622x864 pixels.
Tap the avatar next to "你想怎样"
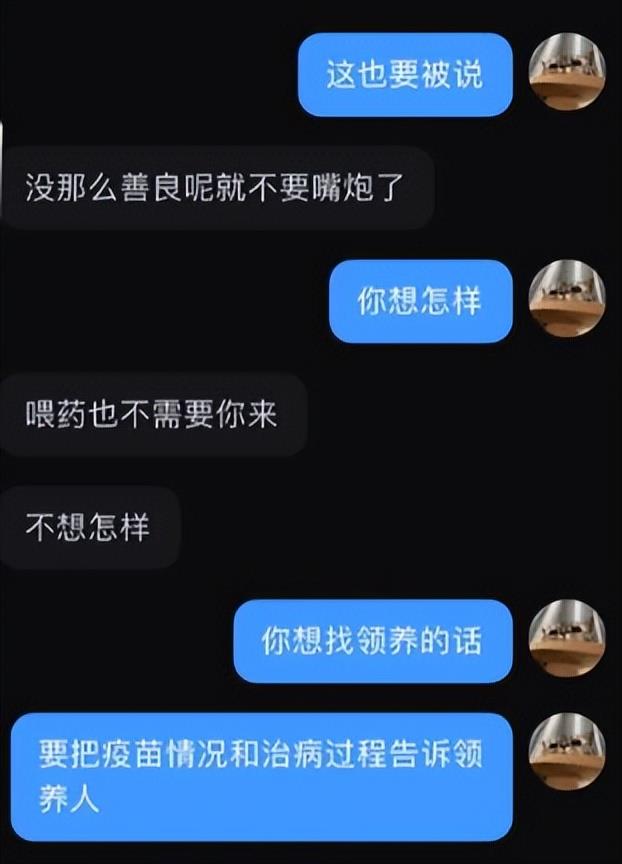point(567,299)
